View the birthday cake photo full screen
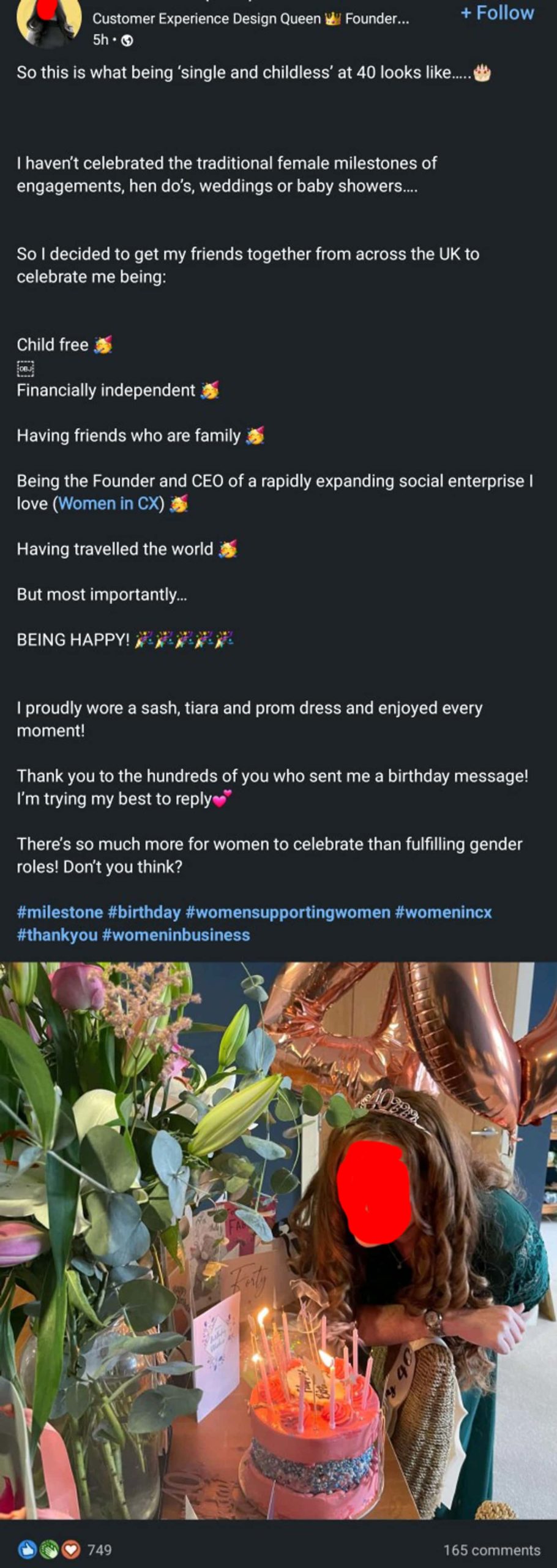This screenshot has width=557, height=1568. point(278,1243)
